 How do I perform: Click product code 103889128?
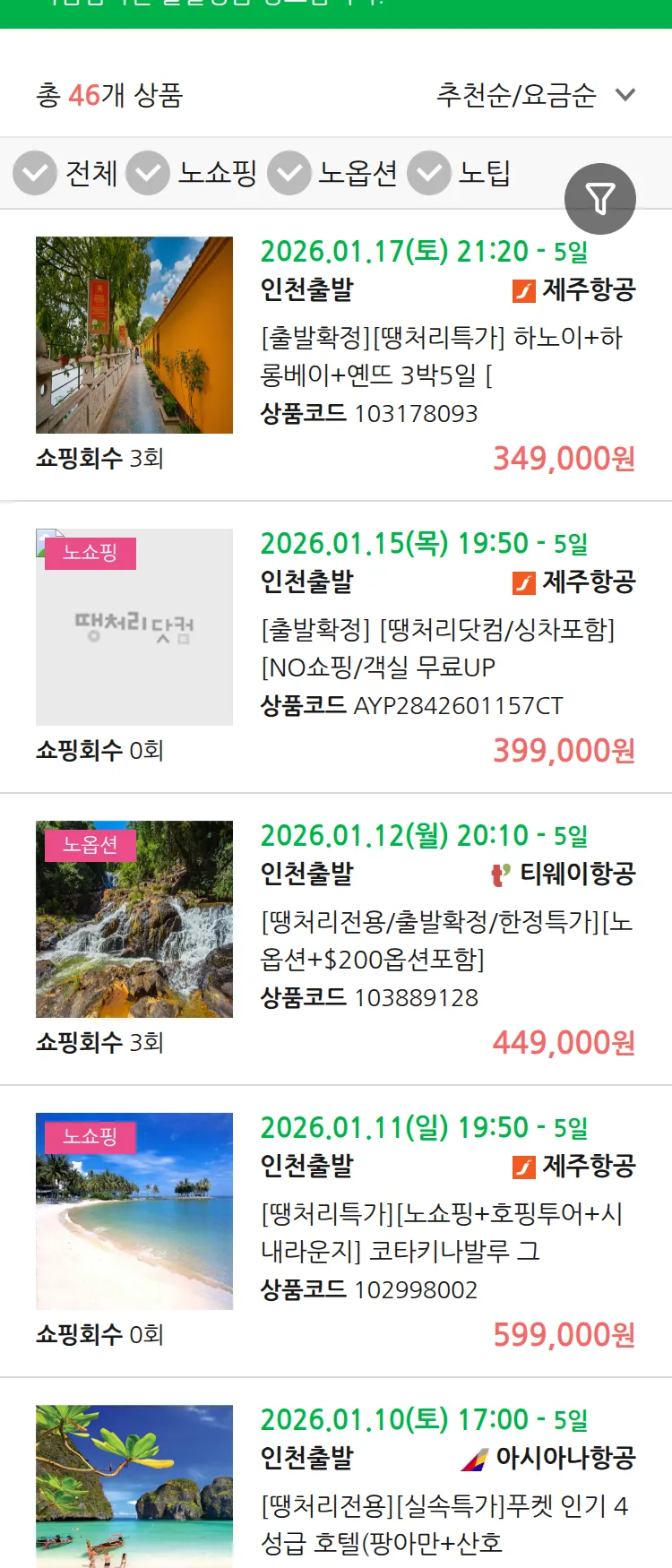point(418,996)
